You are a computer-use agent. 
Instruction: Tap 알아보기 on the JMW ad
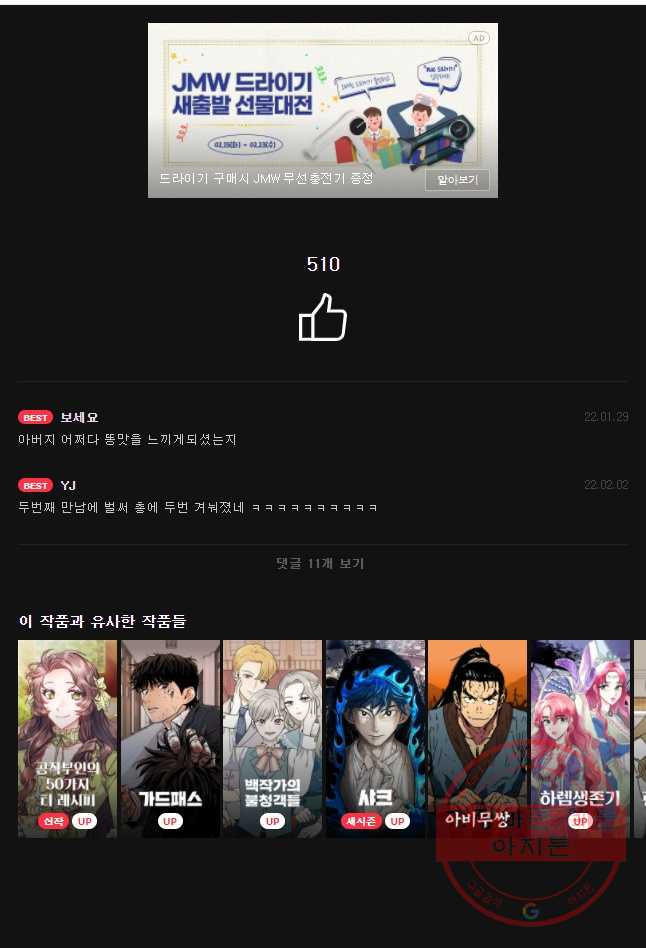coord(457,180)
